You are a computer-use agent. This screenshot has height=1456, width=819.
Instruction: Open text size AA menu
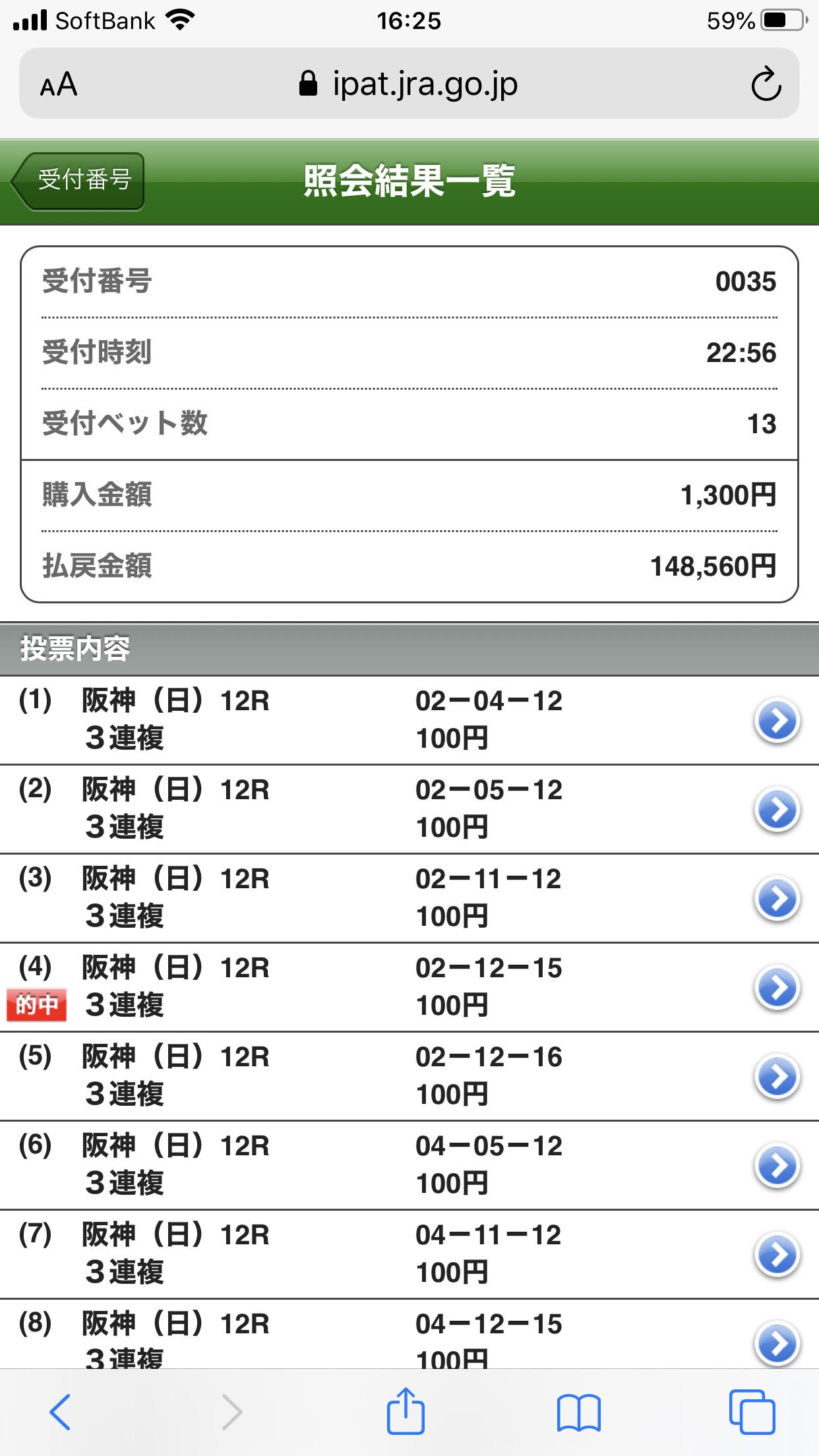59,84
